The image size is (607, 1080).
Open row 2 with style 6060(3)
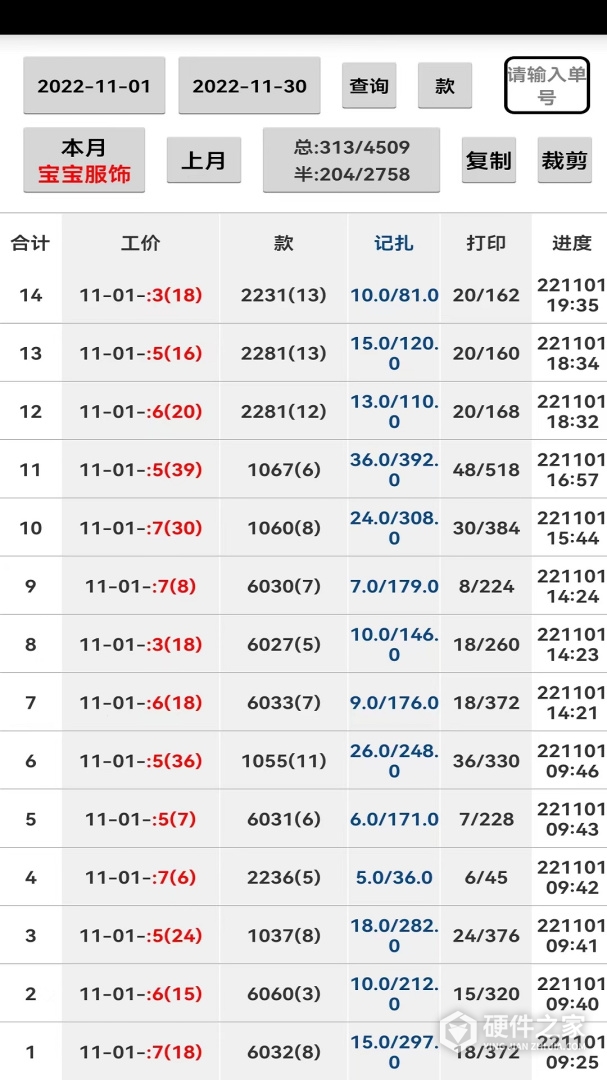coord(284,993)
